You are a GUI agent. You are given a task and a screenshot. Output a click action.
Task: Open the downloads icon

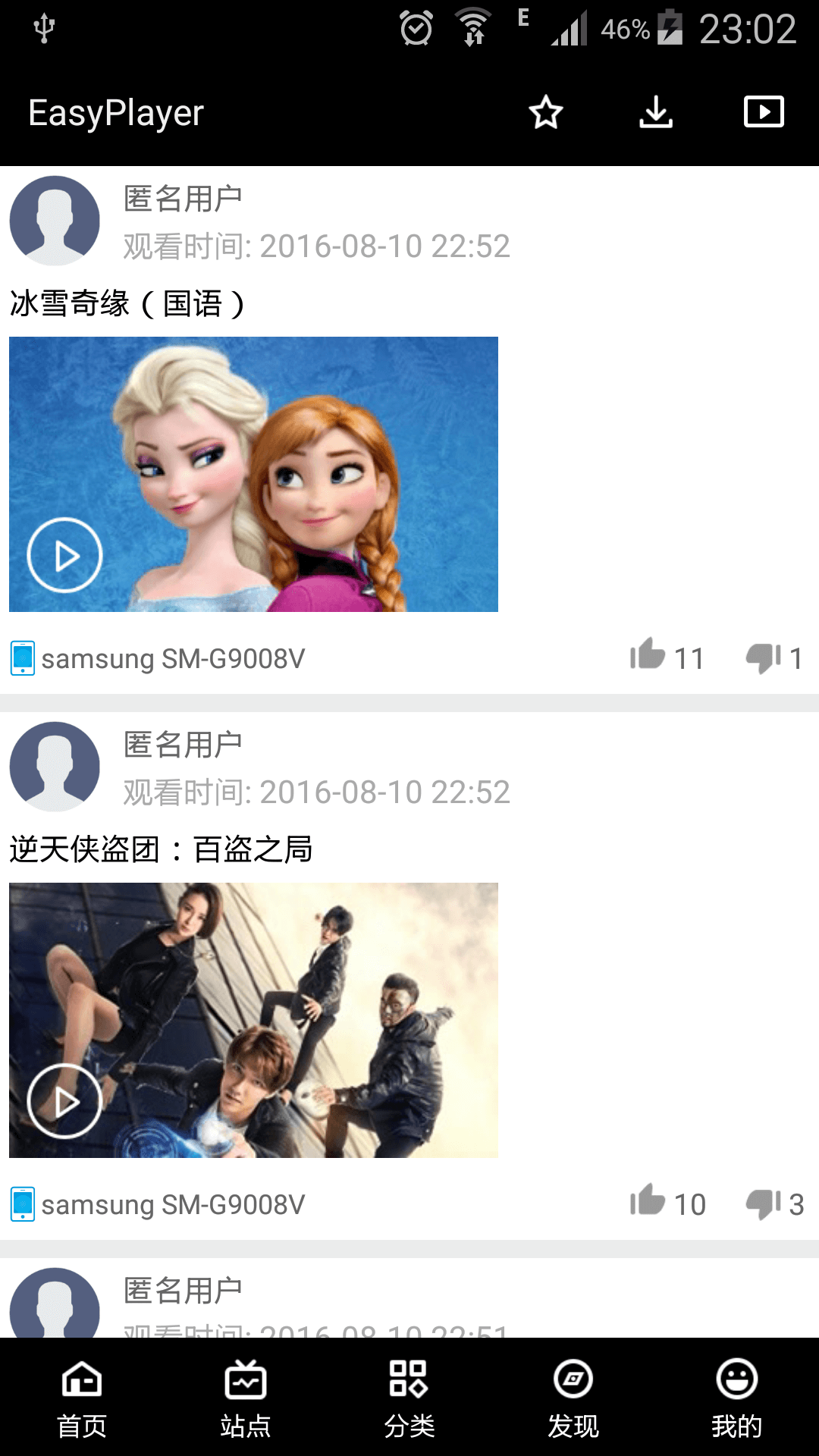[x=656, y=113]
